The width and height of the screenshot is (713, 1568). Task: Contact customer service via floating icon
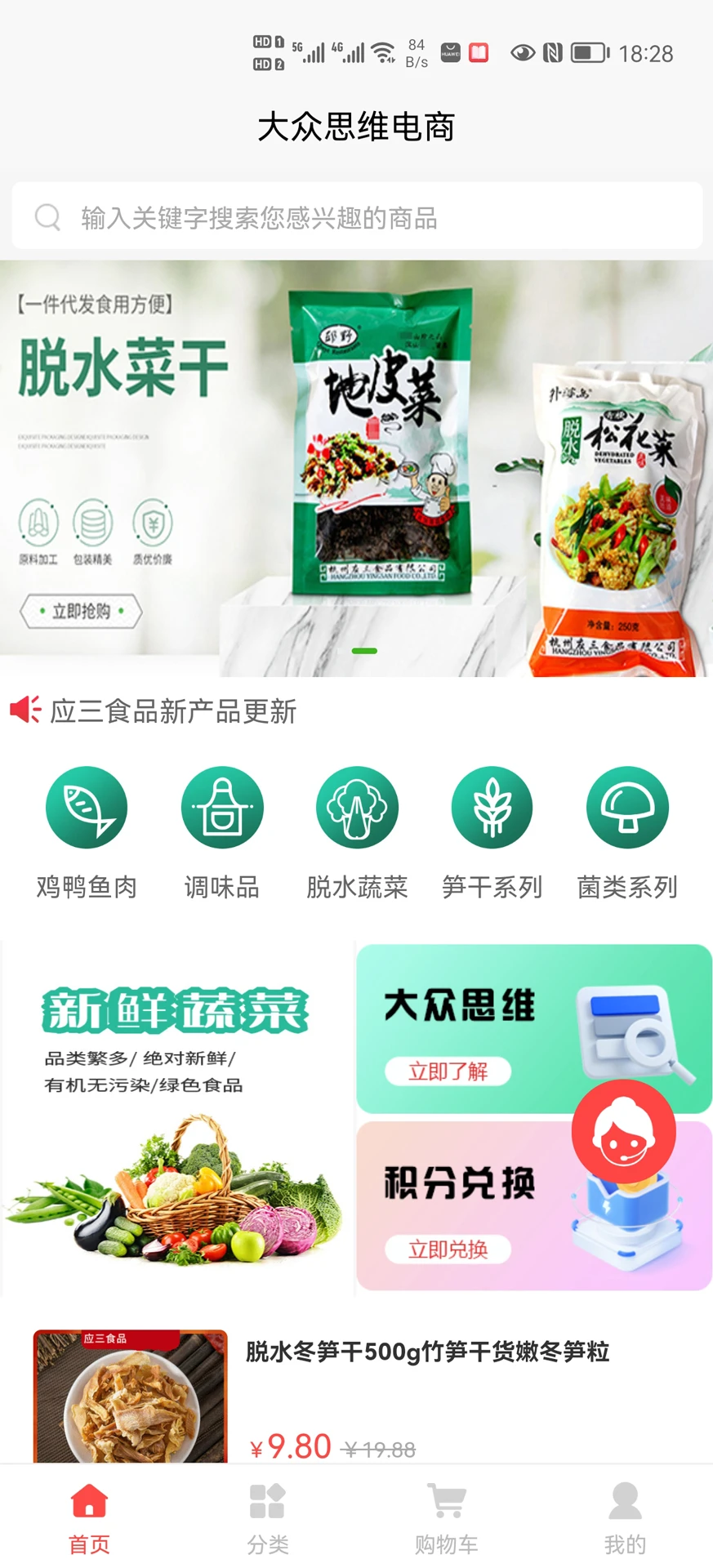pos(623,1132)
